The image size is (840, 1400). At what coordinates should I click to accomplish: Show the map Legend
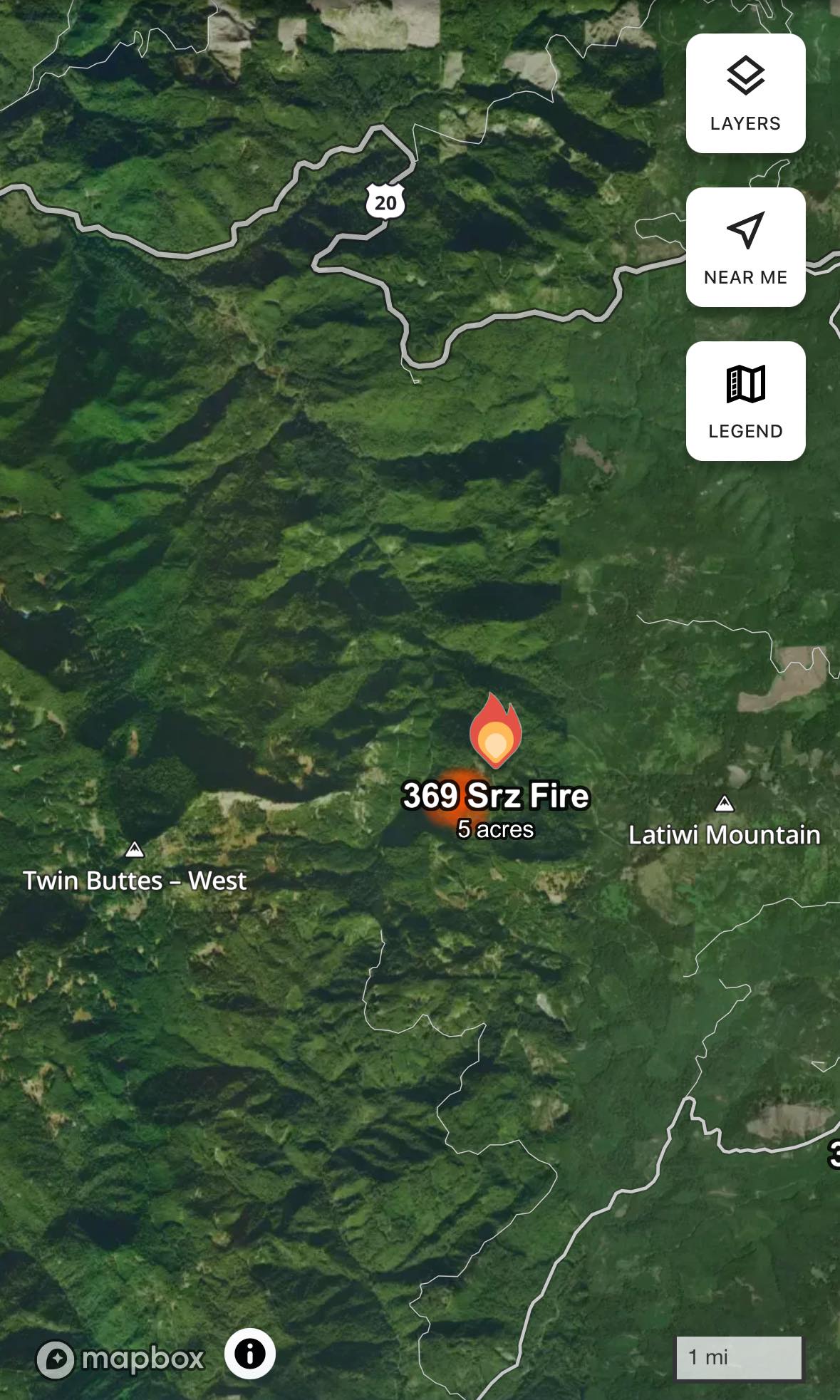[745, 401]
